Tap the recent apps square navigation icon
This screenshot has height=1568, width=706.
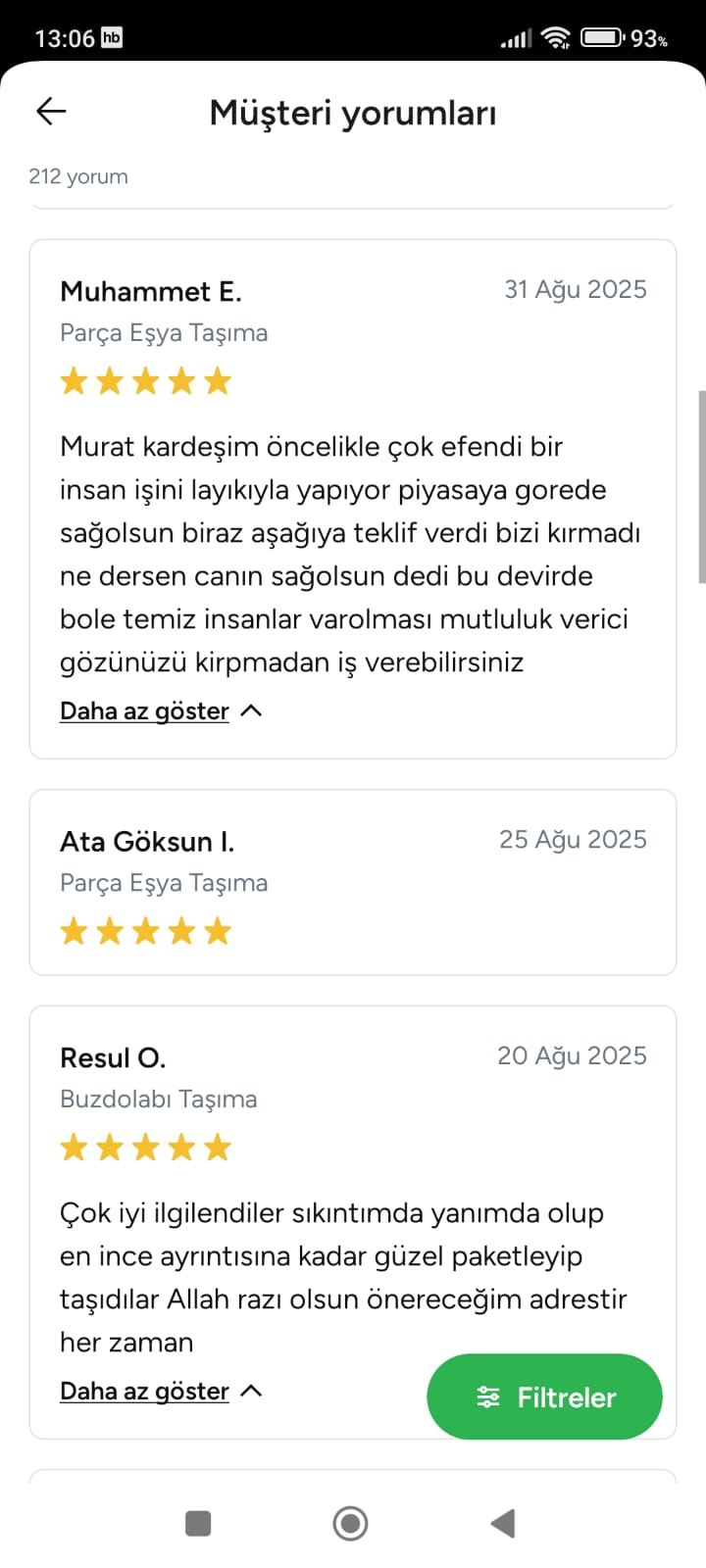(198, 1522)
